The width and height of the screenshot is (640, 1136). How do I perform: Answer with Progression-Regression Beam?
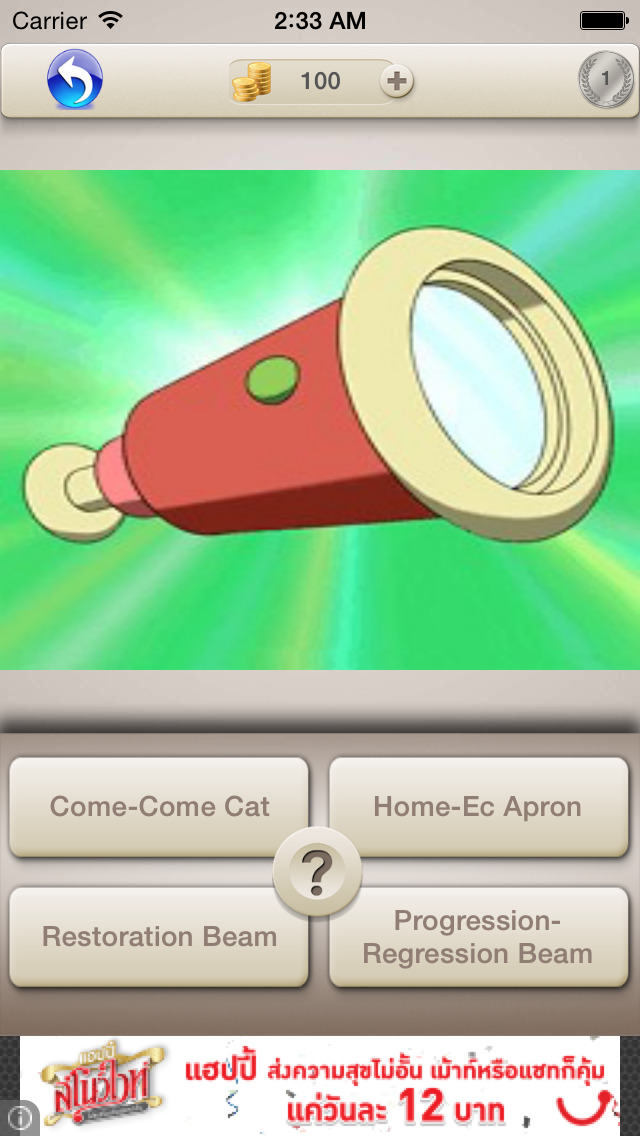478,937
